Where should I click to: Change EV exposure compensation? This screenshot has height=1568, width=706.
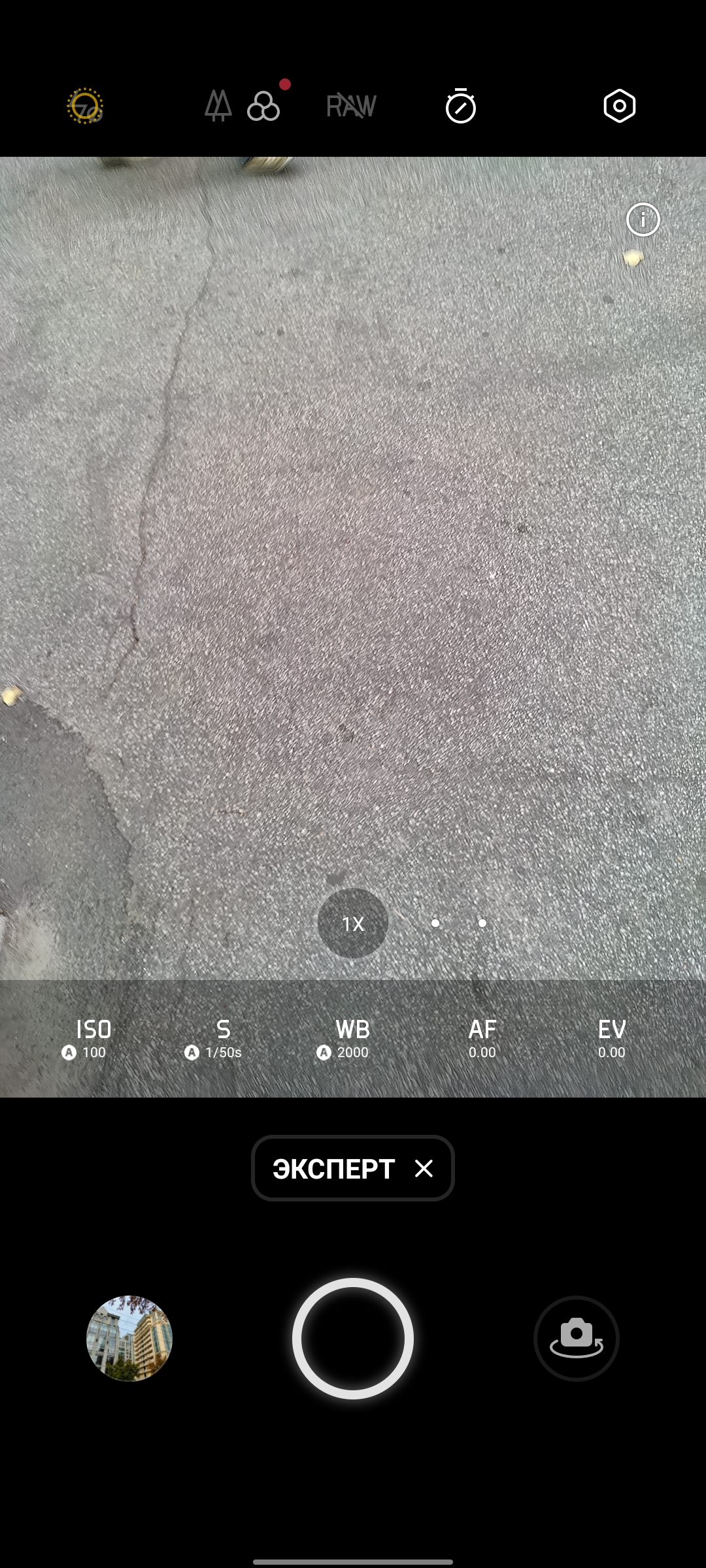[x=612, y=1038]
